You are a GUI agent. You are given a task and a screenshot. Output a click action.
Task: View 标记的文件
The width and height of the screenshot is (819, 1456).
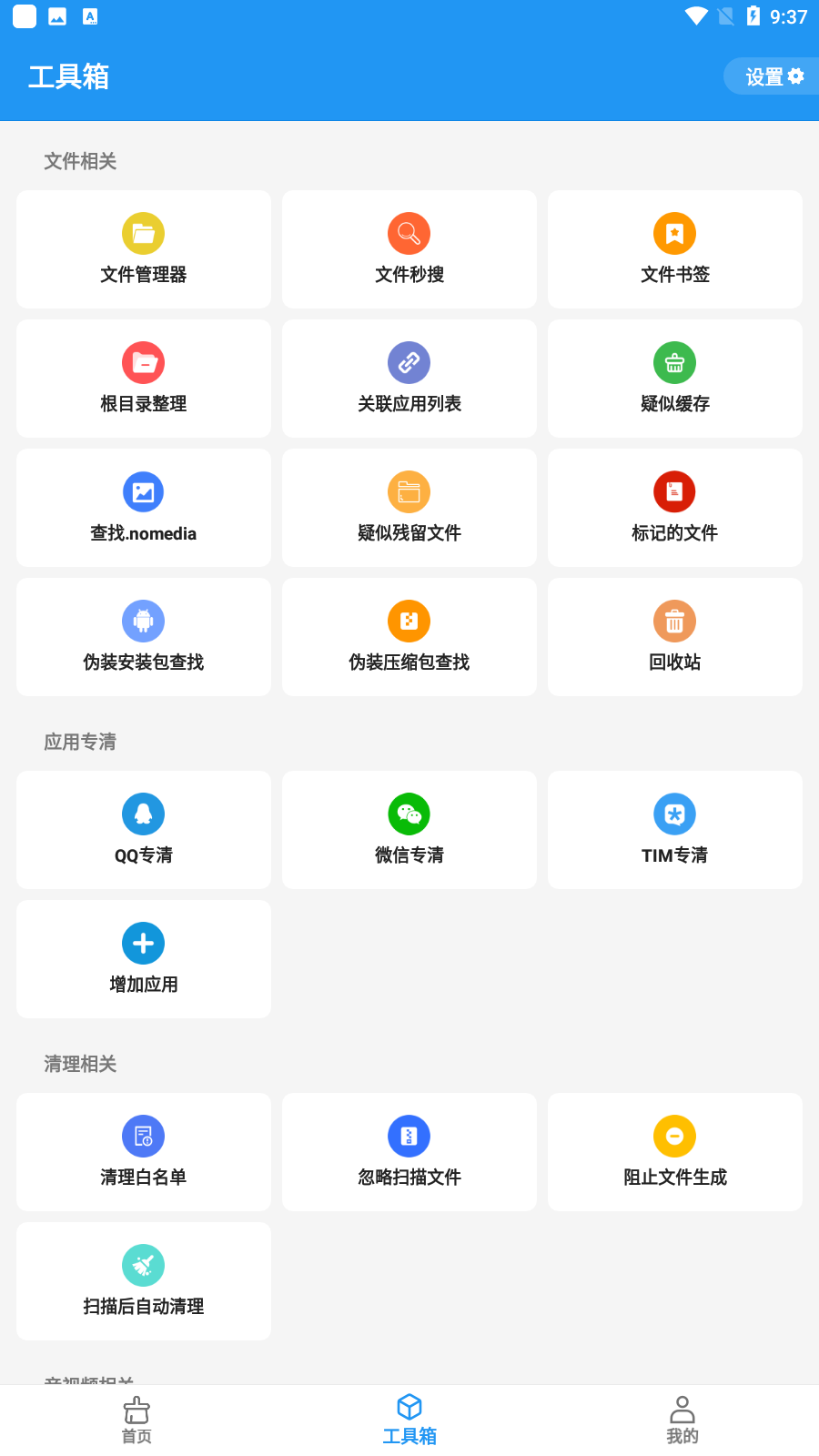[675, 508]
